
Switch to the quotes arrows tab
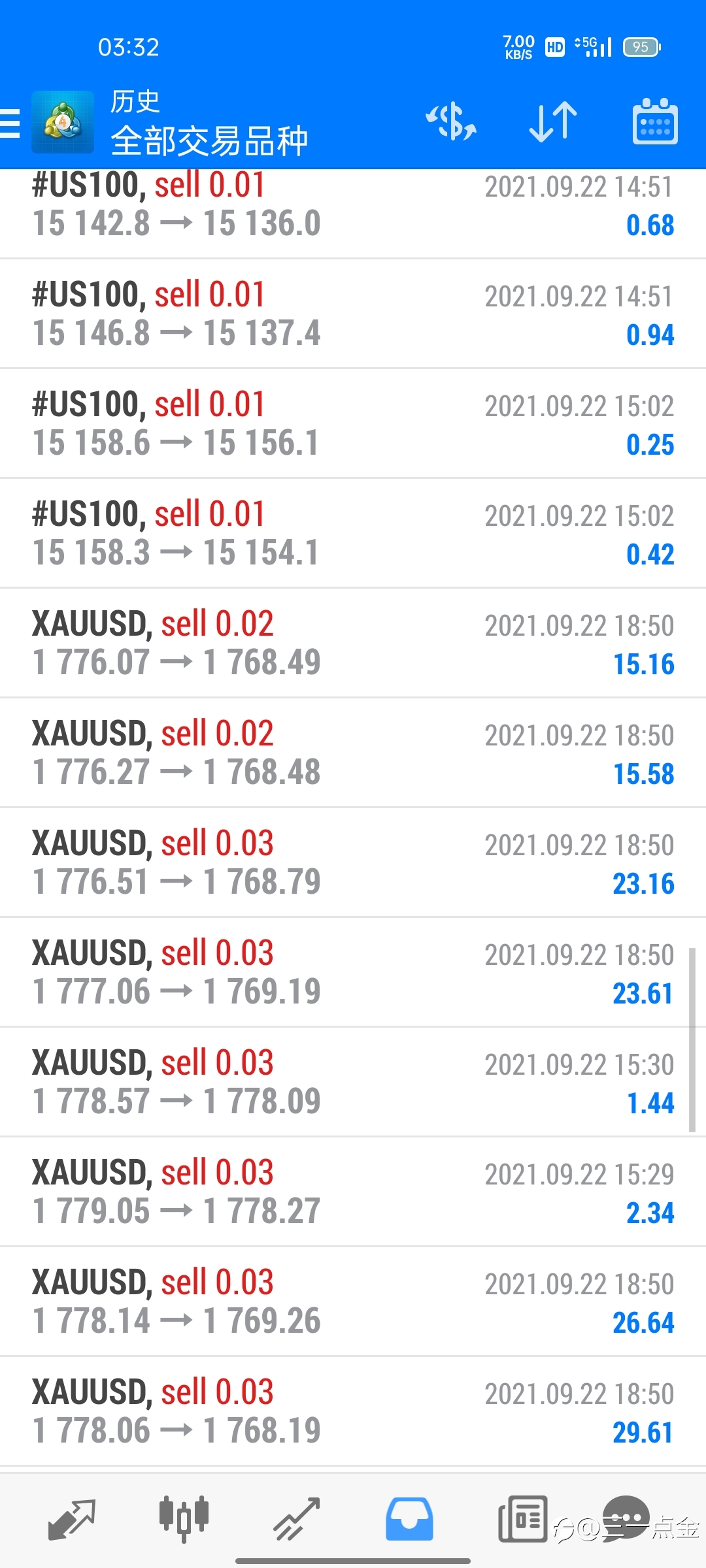point(72,1519)
